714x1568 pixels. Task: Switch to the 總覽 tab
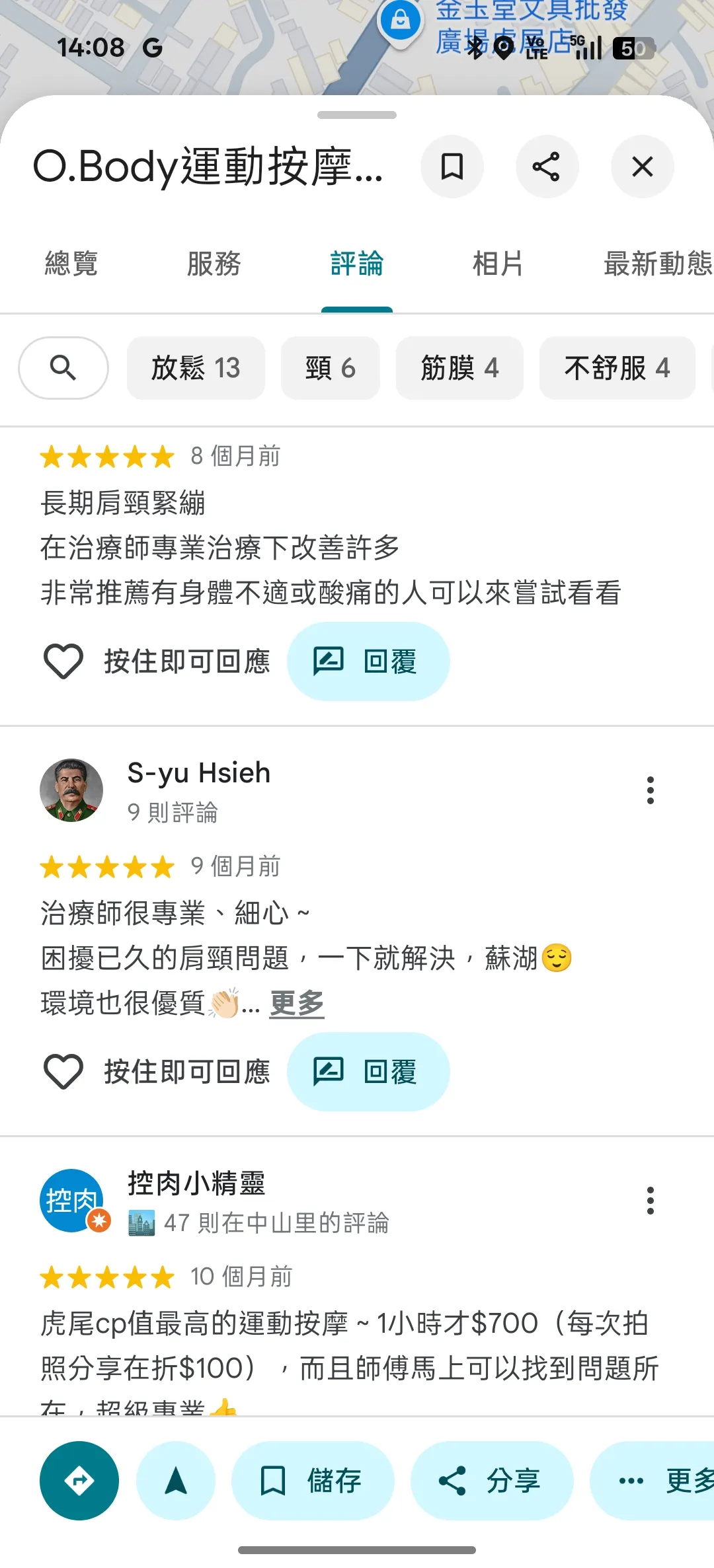pos(71,264)
